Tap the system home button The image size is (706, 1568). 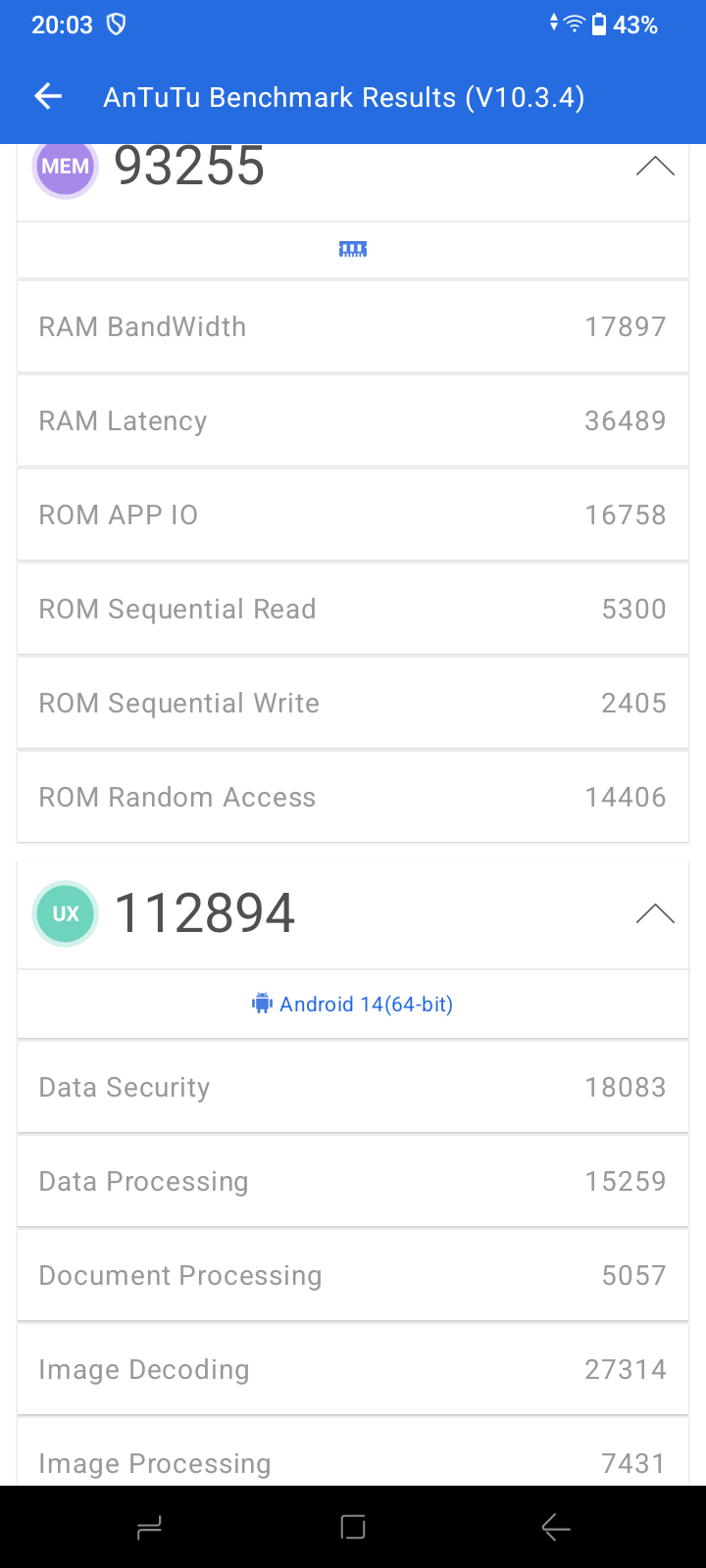click(353, 1527)
